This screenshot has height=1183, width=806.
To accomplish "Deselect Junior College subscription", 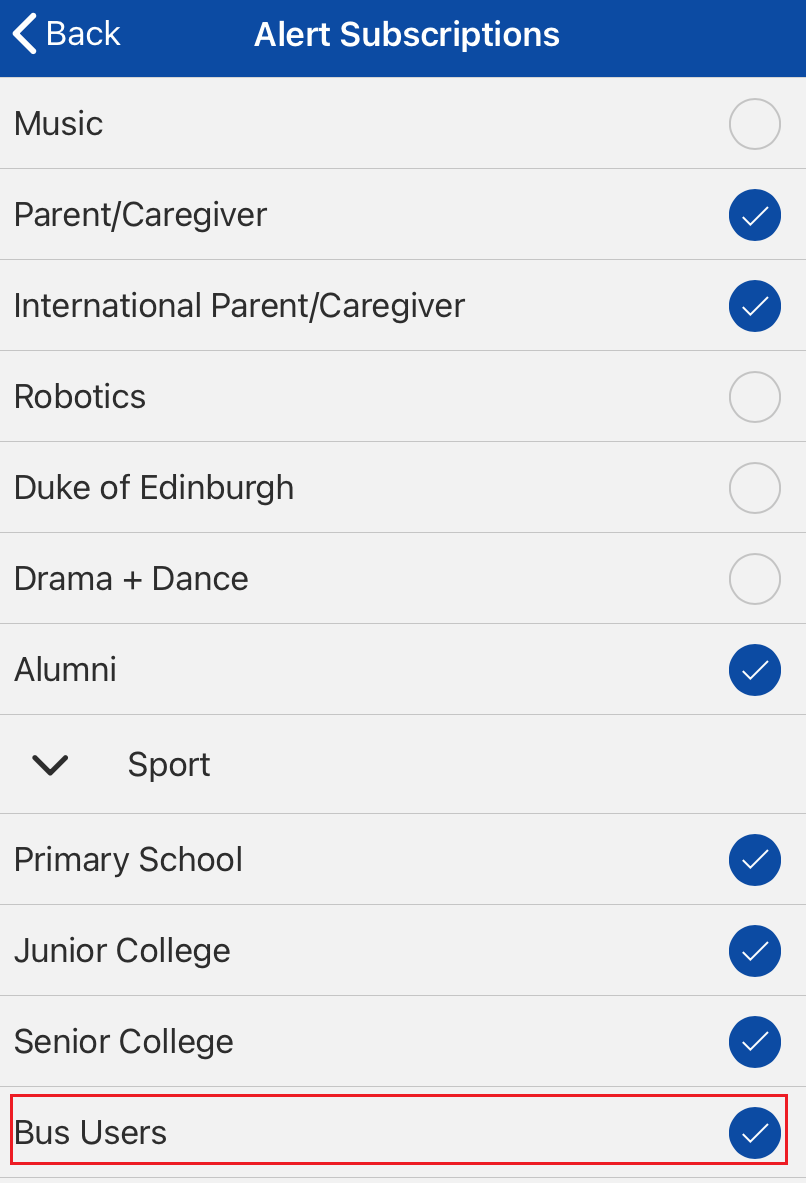I will click(754, 951).
